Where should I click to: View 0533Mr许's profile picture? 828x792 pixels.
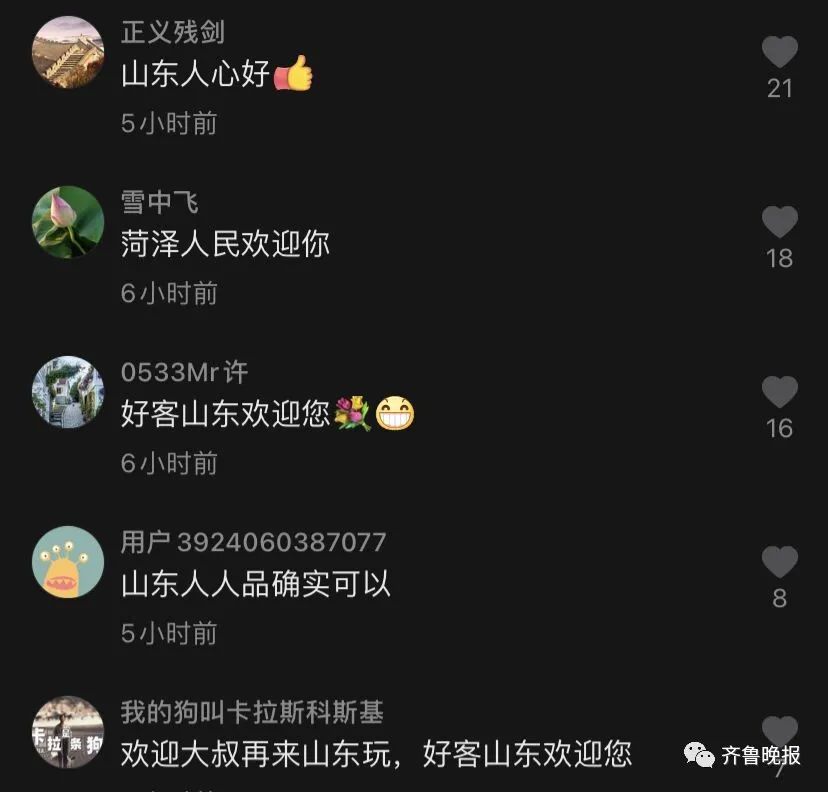coord(68,392)
